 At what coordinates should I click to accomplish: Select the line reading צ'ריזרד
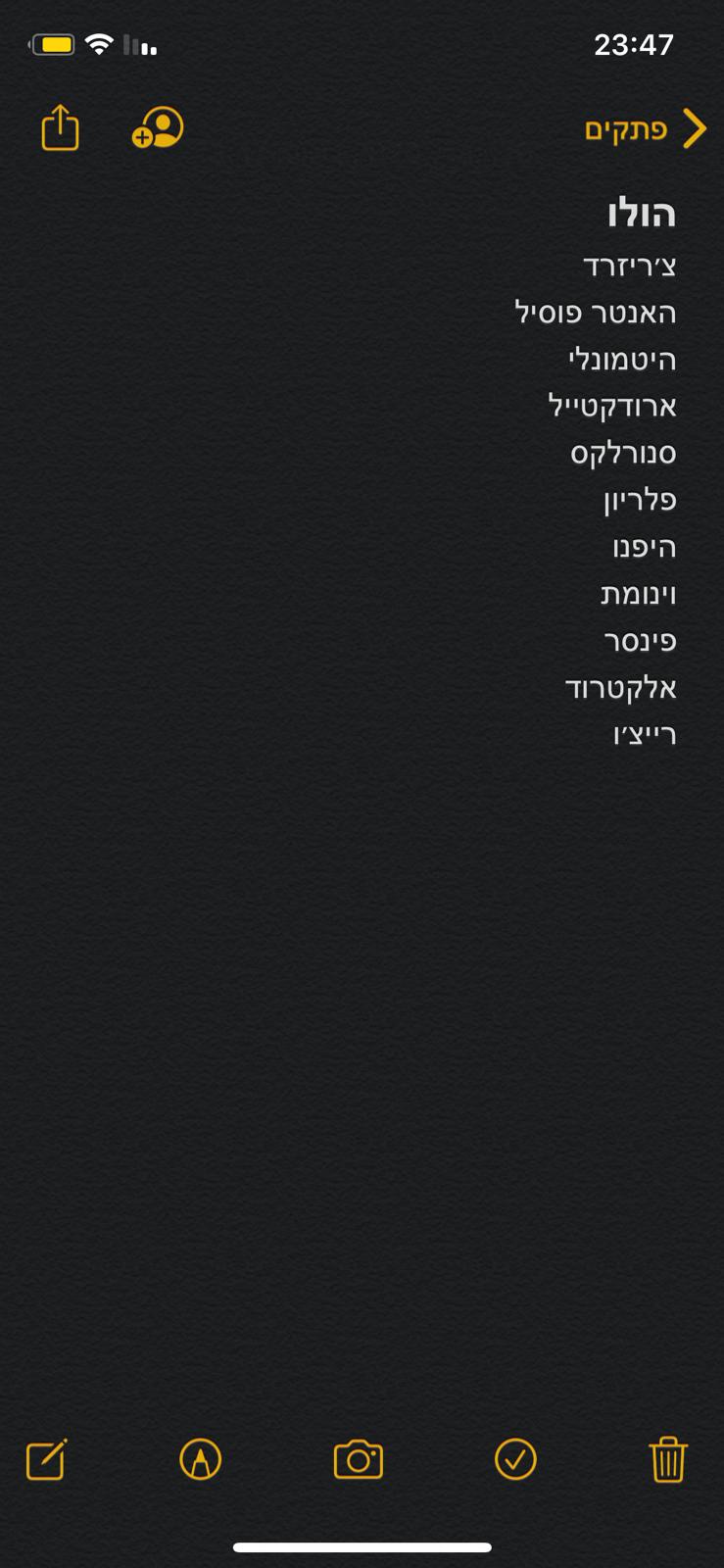[627, 265]
